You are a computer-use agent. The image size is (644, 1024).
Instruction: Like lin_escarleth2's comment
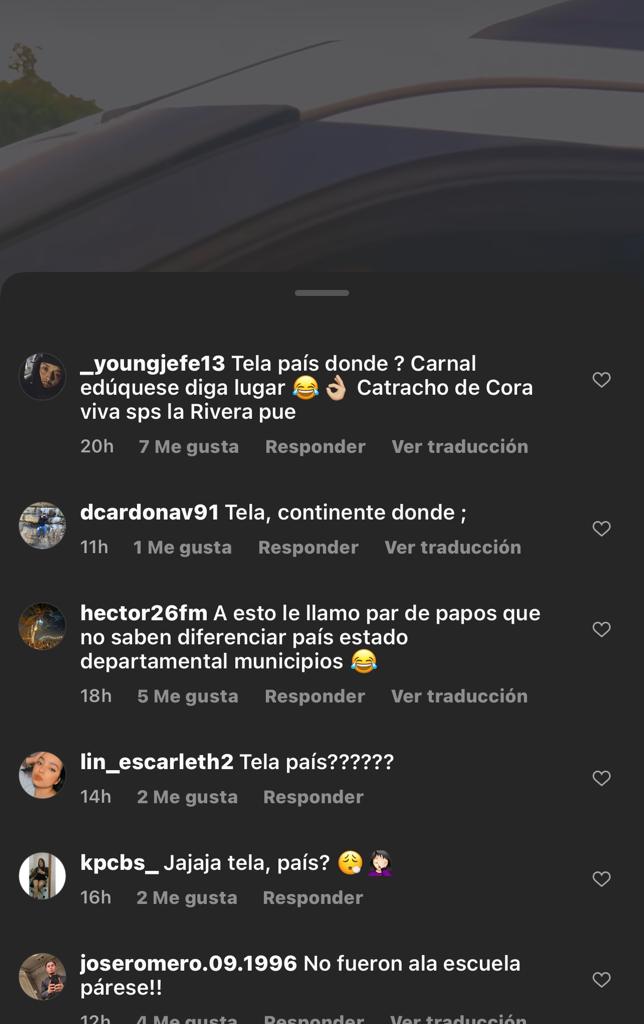[601, 778]
